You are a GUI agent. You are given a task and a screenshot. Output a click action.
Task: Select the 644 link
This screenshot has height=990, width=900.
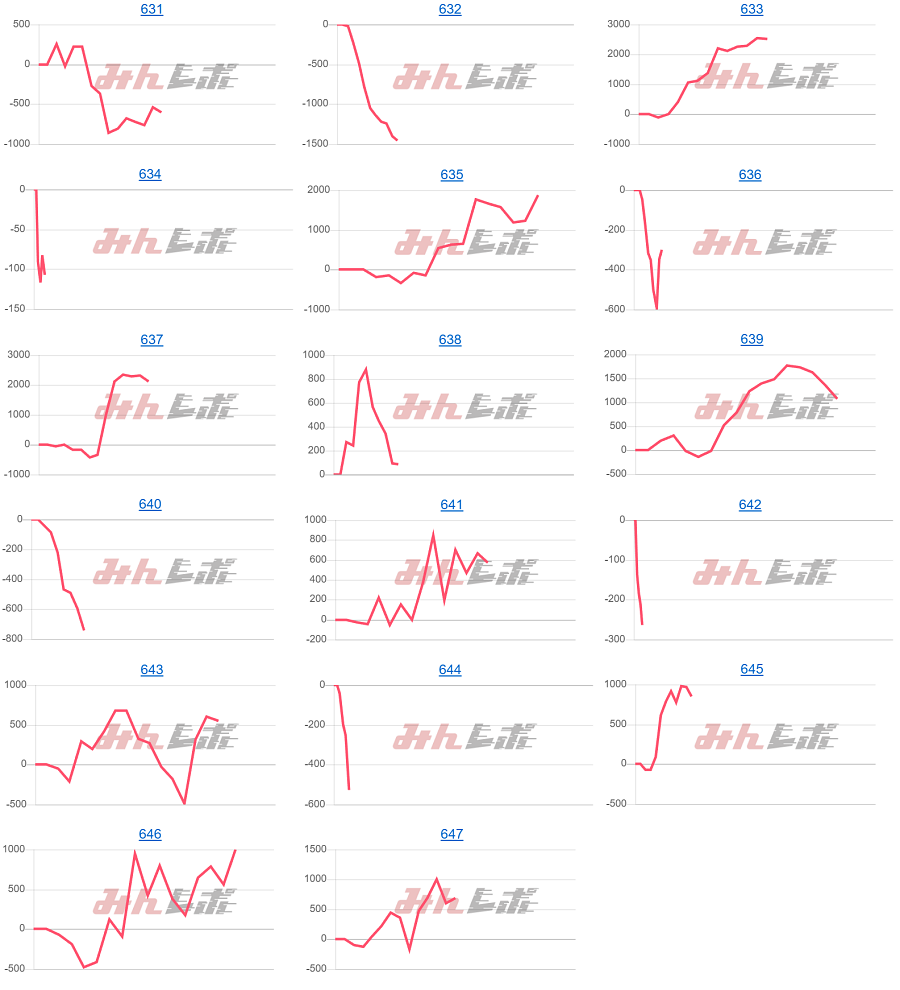pos(450,670)
